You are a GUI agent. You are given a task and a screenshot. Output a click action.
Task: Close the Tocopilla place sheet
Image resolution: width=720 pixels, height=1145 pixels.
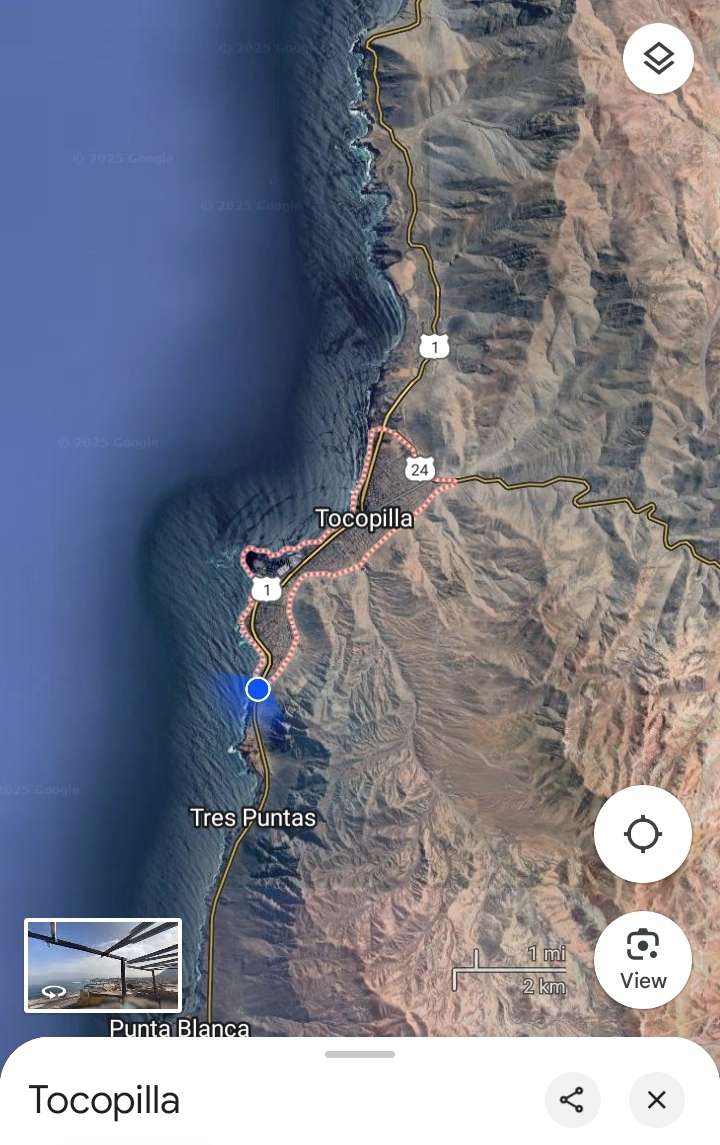(656, 1100)
